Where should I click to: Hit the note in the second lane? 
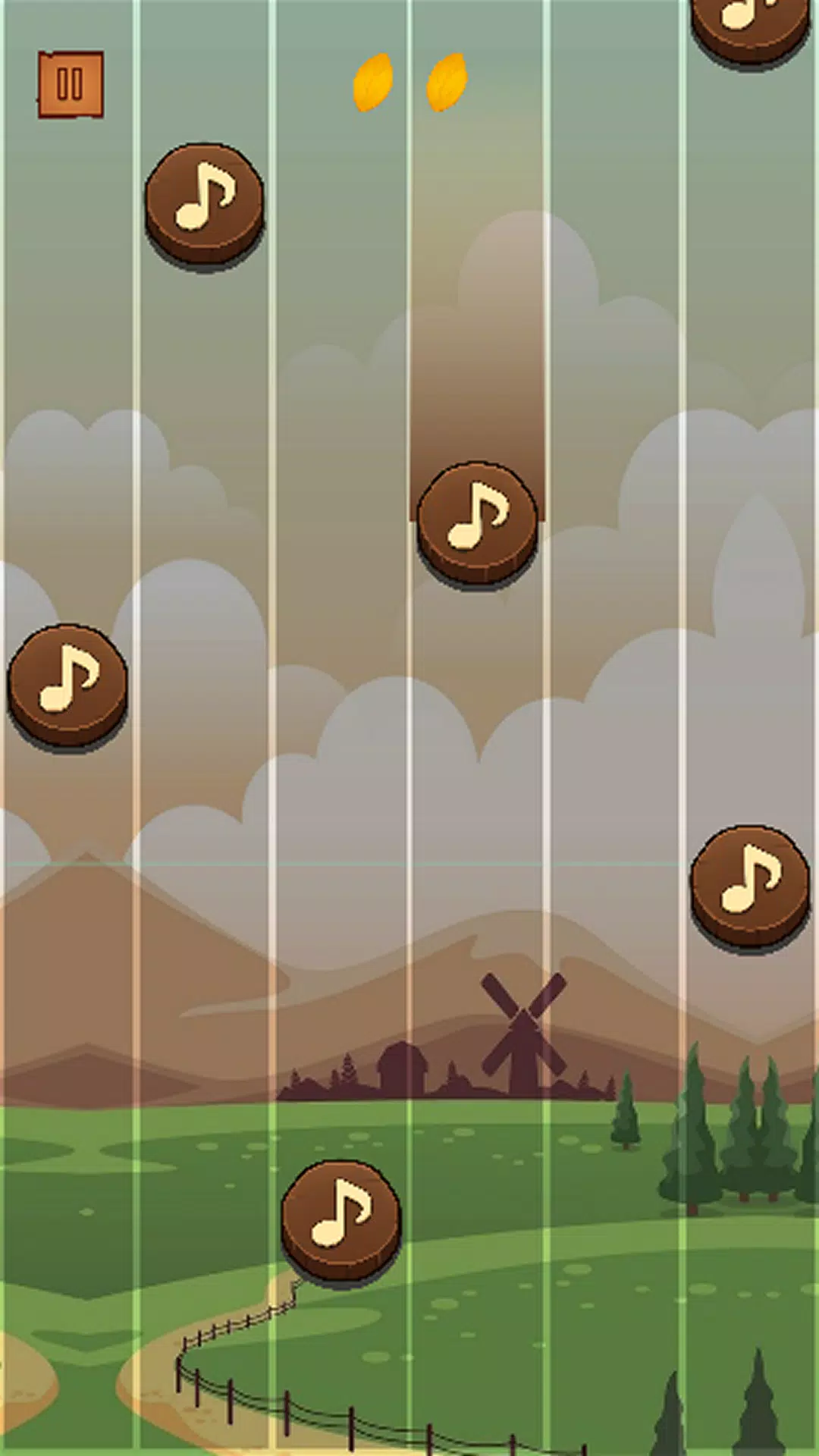pyautogui.click(x=204, y=206)
